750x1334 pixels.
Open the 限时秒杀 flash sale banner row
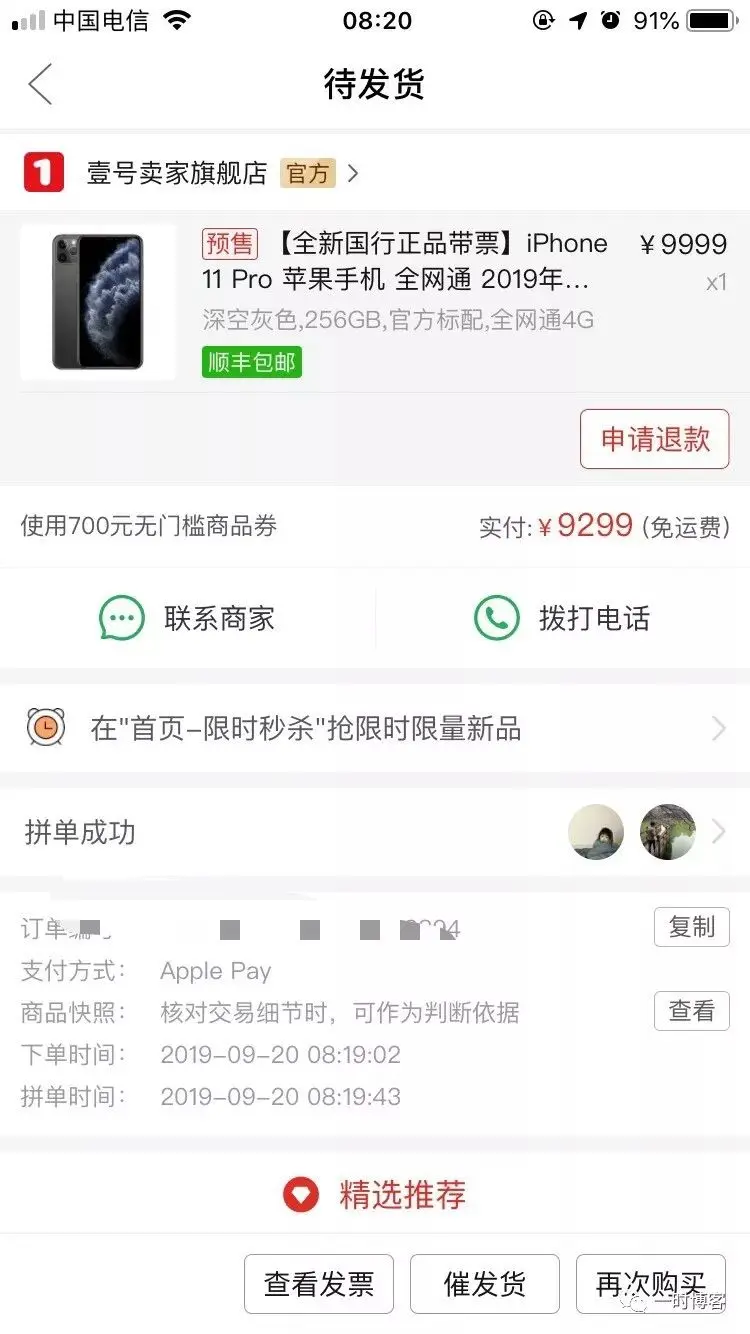click(375, 728)
